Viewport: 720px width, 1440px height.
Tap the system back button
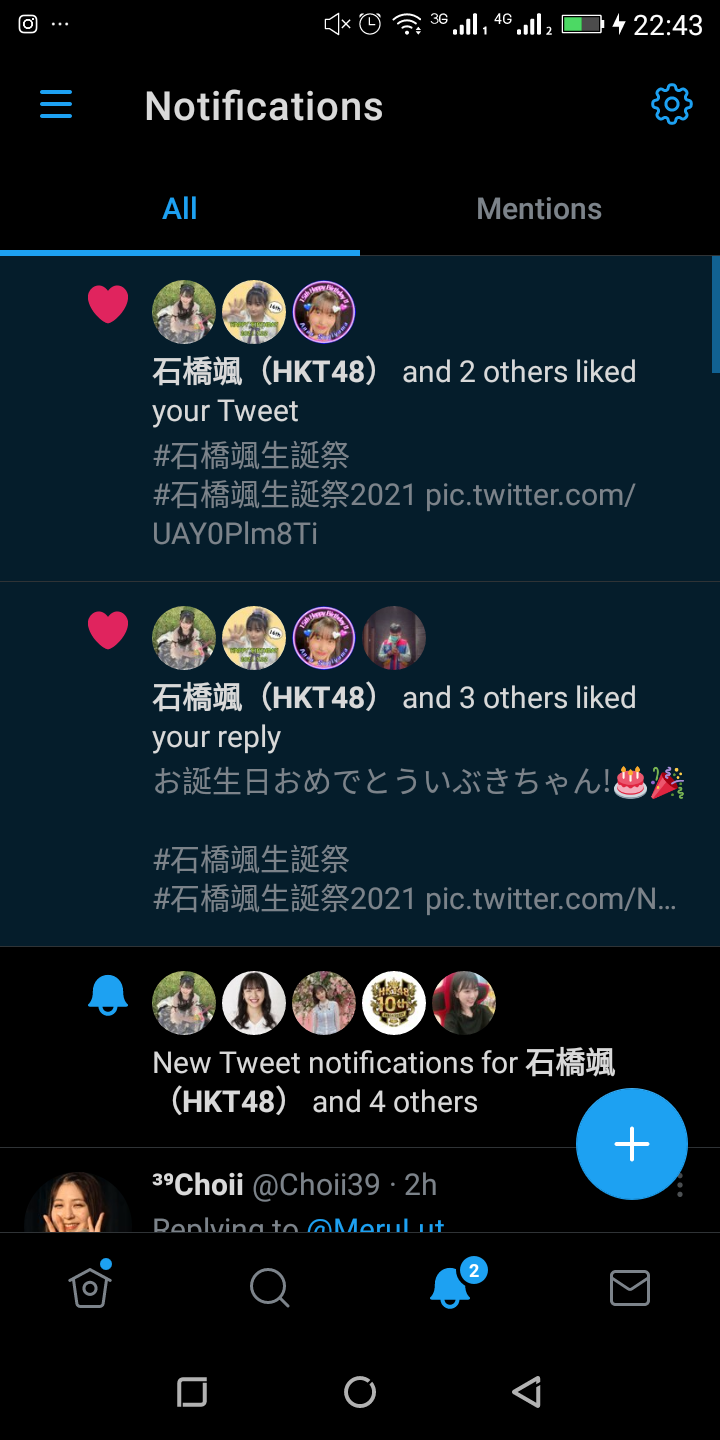(x=526, y=1392)
